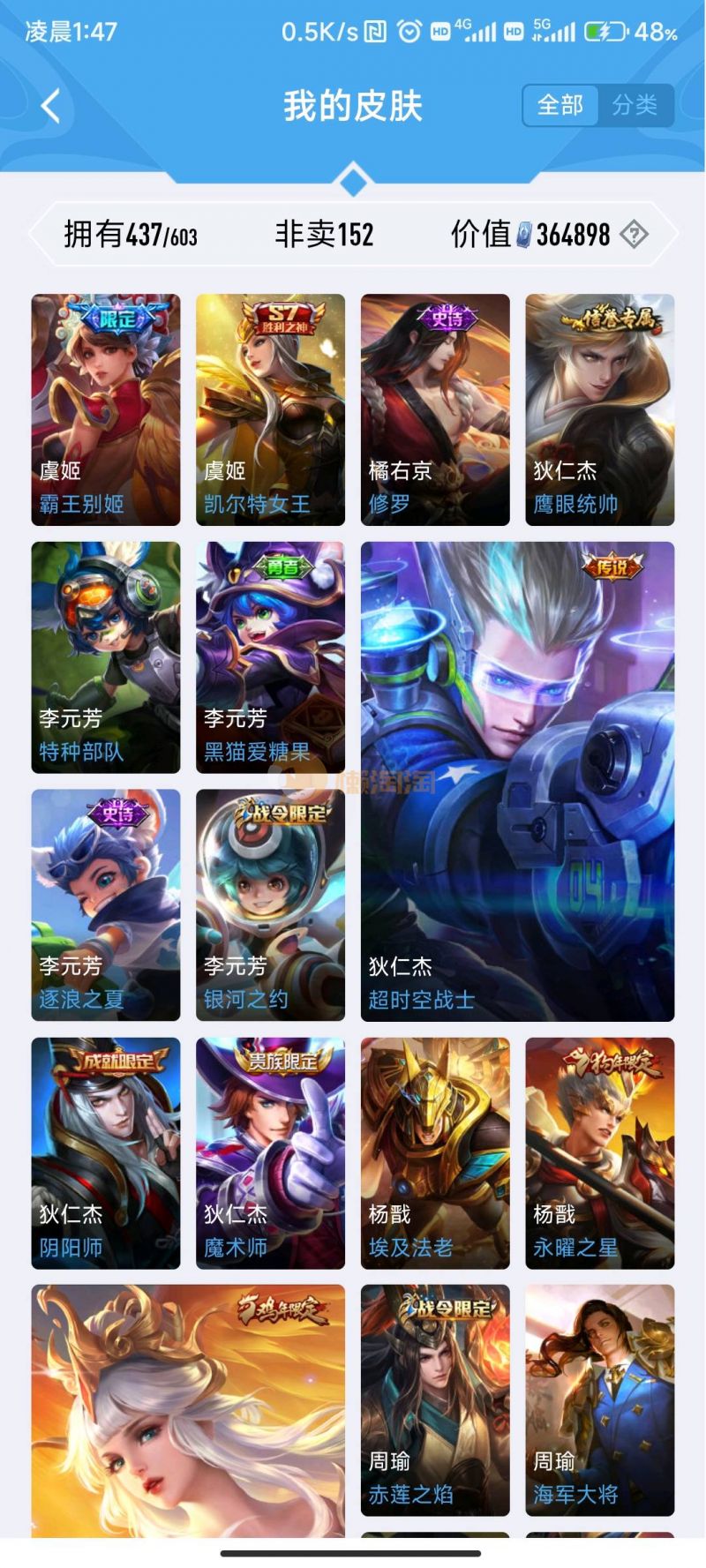706x1568 pixels.
Task: Go back from My Skins page
Action: tap(51, 107)
